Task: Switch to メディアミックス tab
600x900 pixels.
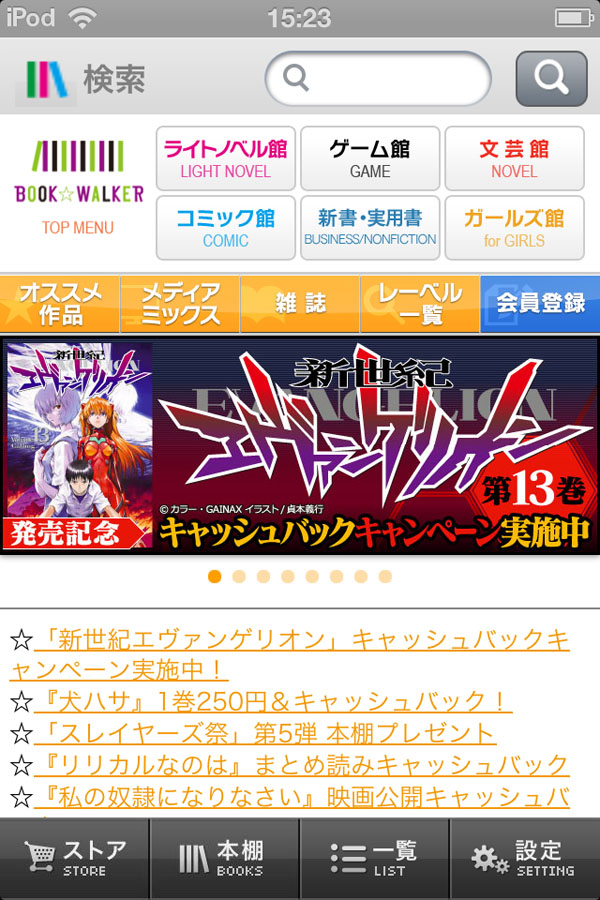Action: tap(180, 304)
